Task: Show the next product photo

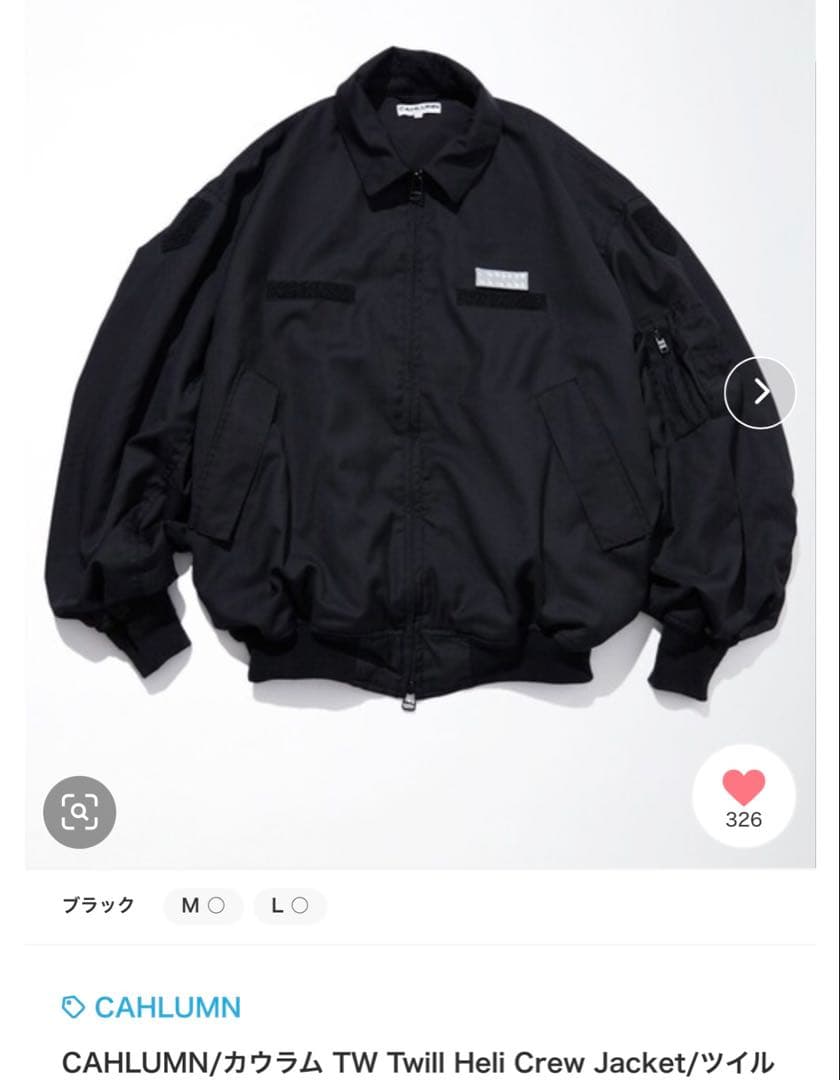Action: 760,392
